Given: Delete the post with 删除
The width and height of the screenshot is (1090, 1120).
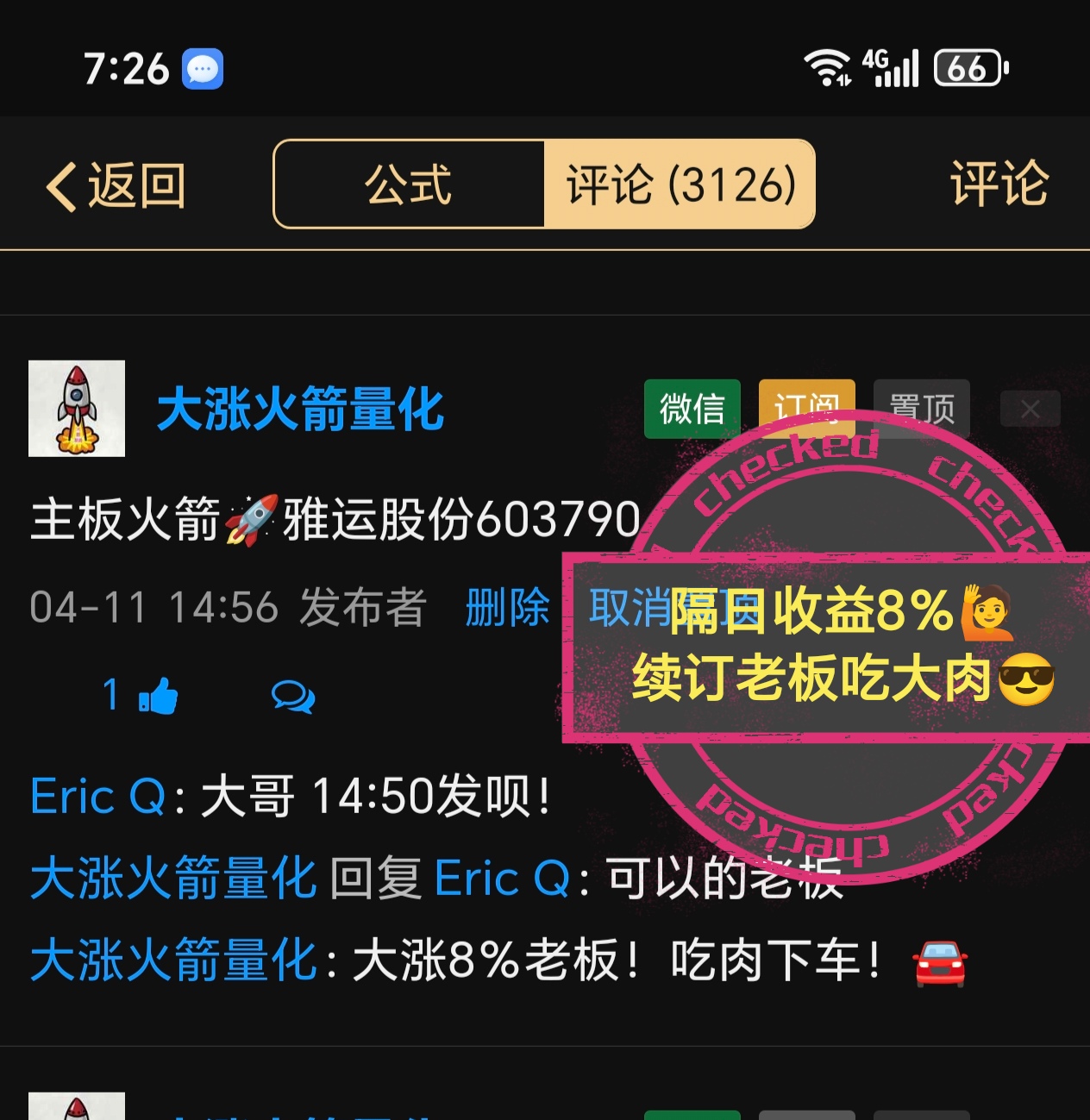Looking at the screenshot, I should [x=507, y=608].
